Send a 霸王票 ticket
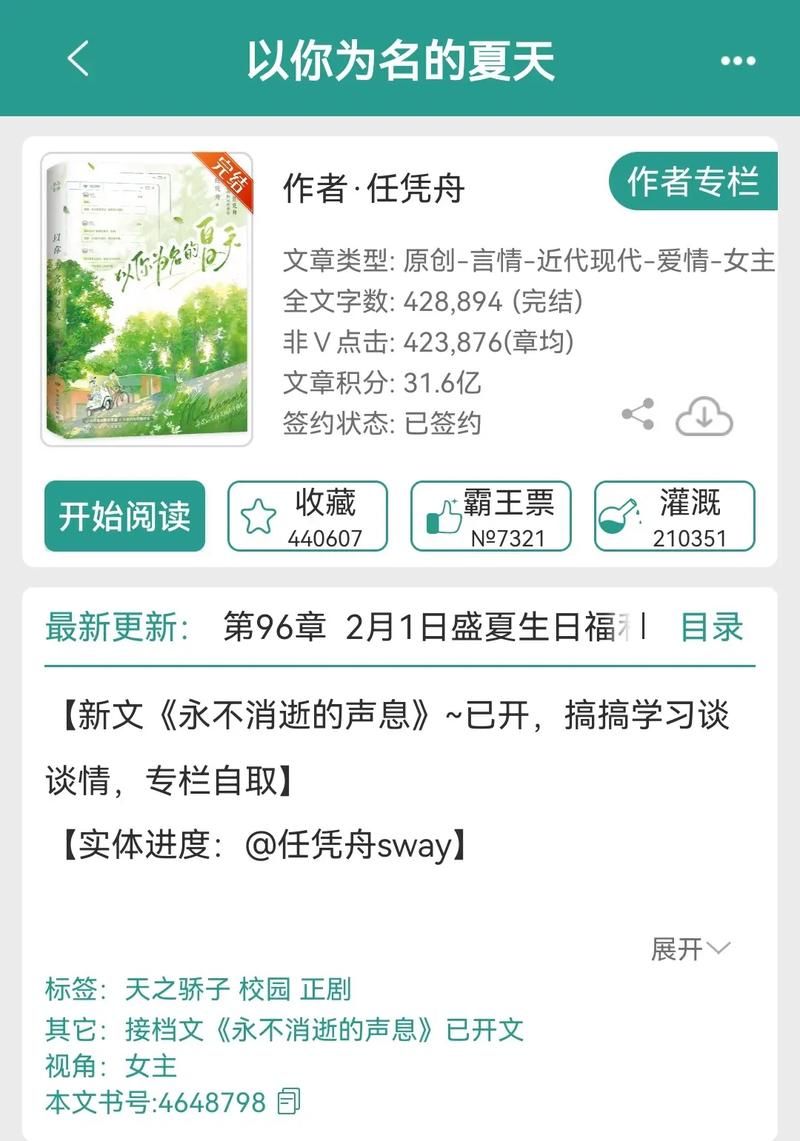This screenshot has height=1141, width=800. coord(491,516)
